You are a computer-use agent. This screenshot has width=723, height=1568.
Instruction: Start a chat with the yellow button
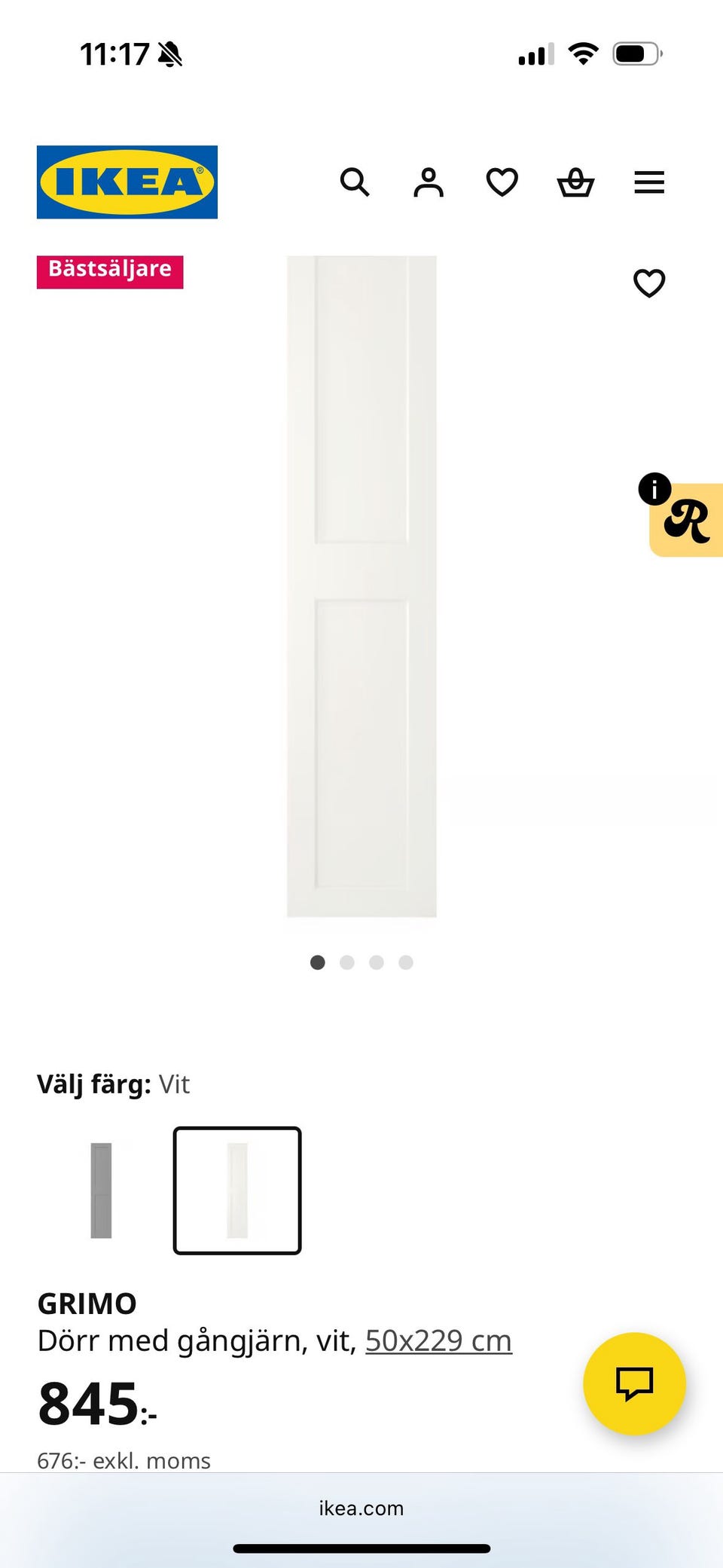coord(634,1383)
